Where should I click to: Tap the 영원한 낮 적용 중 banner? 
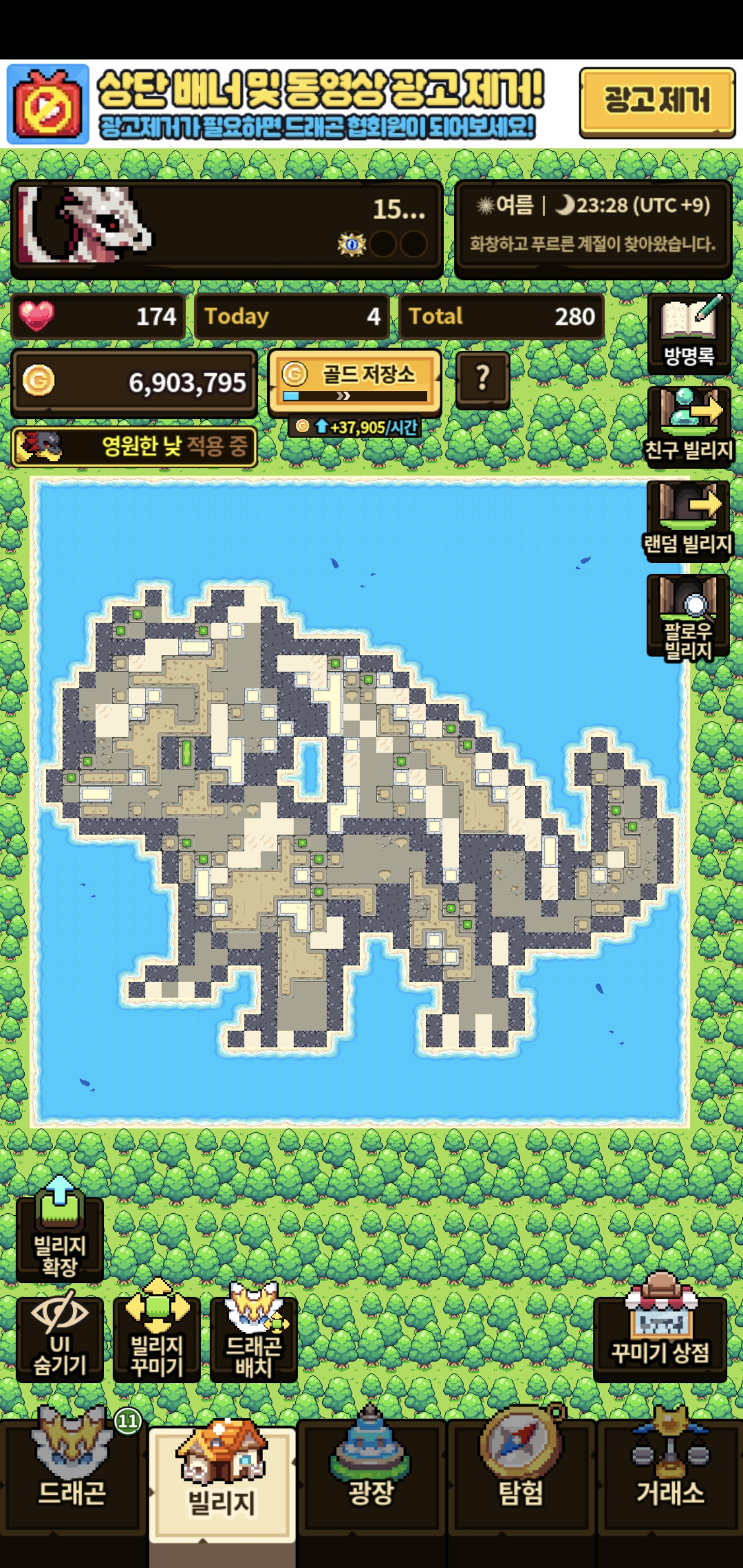[134, 447]
